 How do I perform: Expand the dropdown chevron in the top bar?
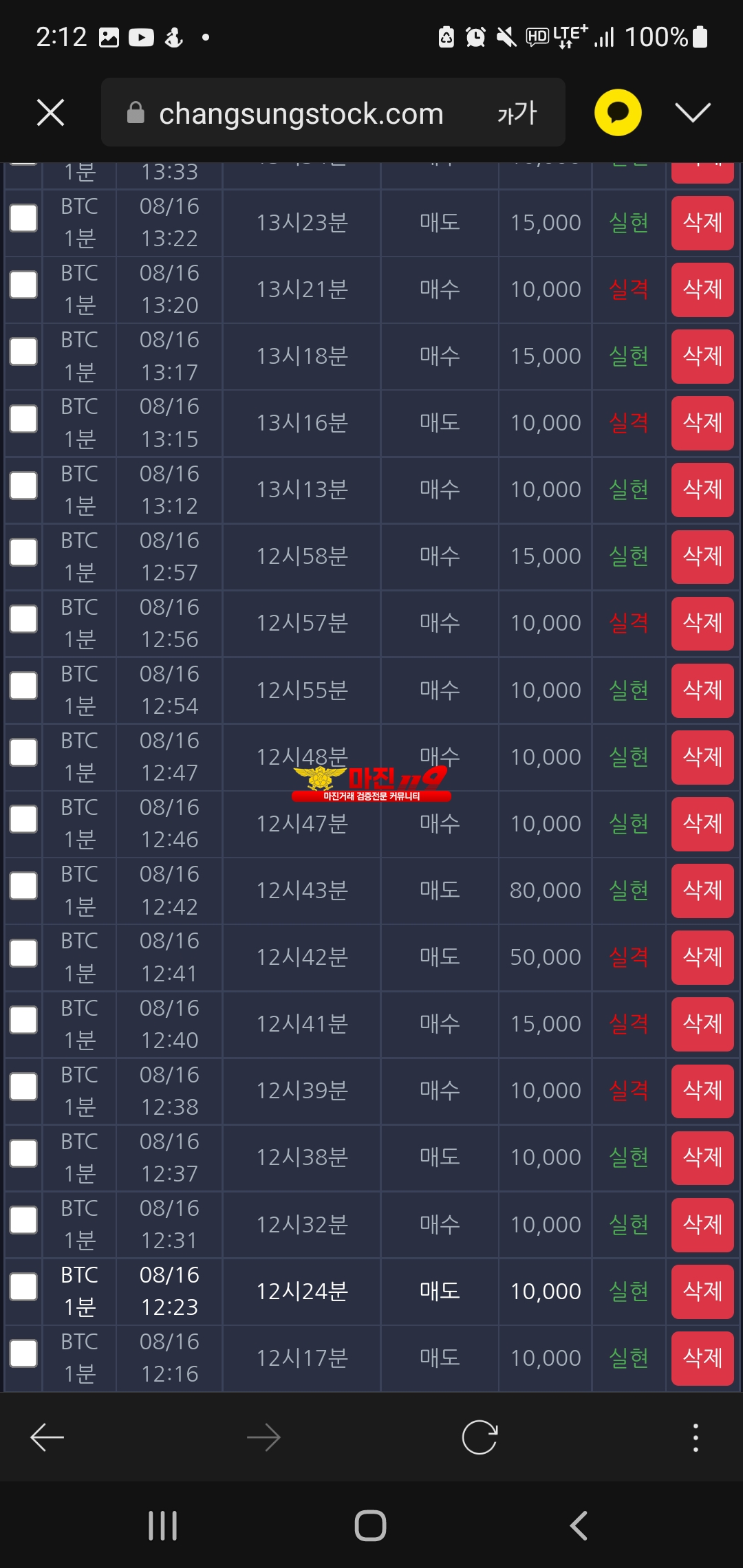(693, 112)
